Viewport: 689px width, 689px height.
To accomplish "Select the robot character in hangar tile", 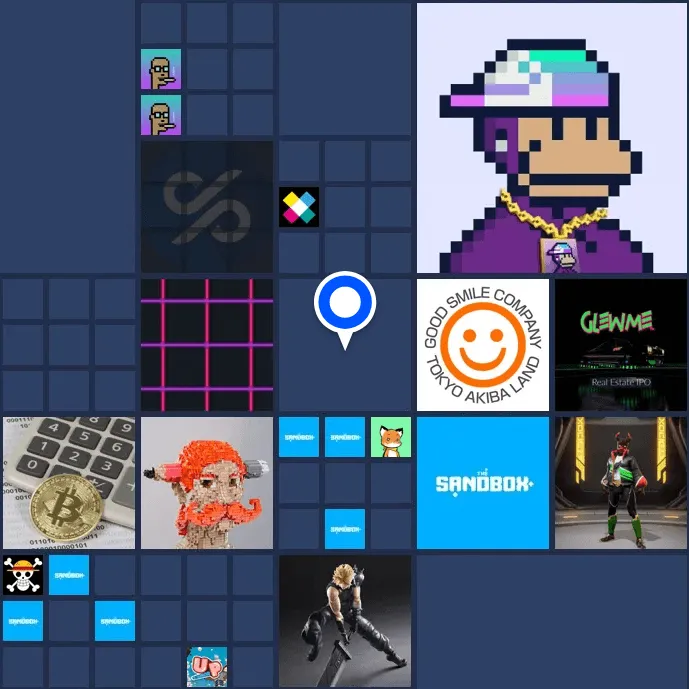I will [621, 483].
